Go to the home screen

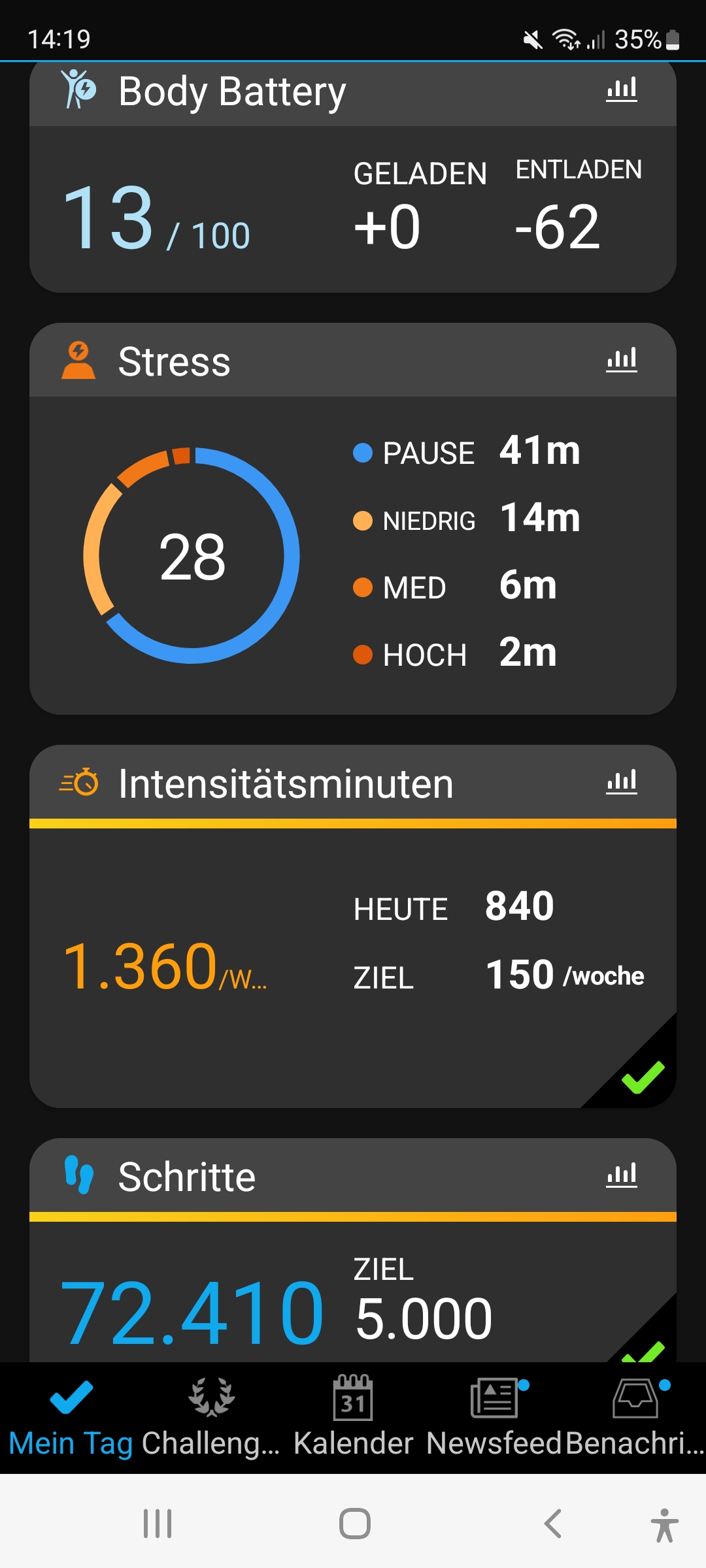[354, 1524]
